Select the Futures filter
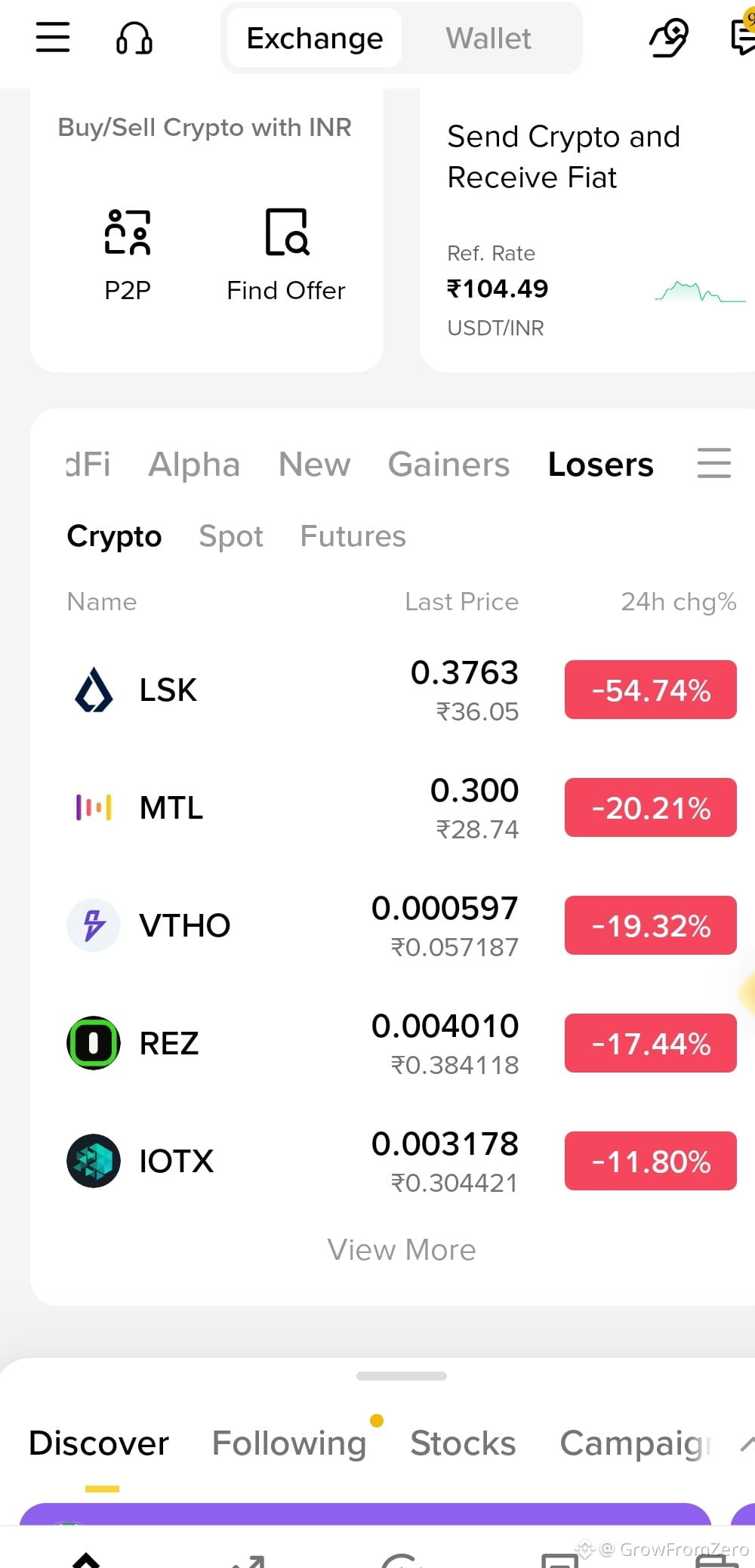 [x=353, y=536]
